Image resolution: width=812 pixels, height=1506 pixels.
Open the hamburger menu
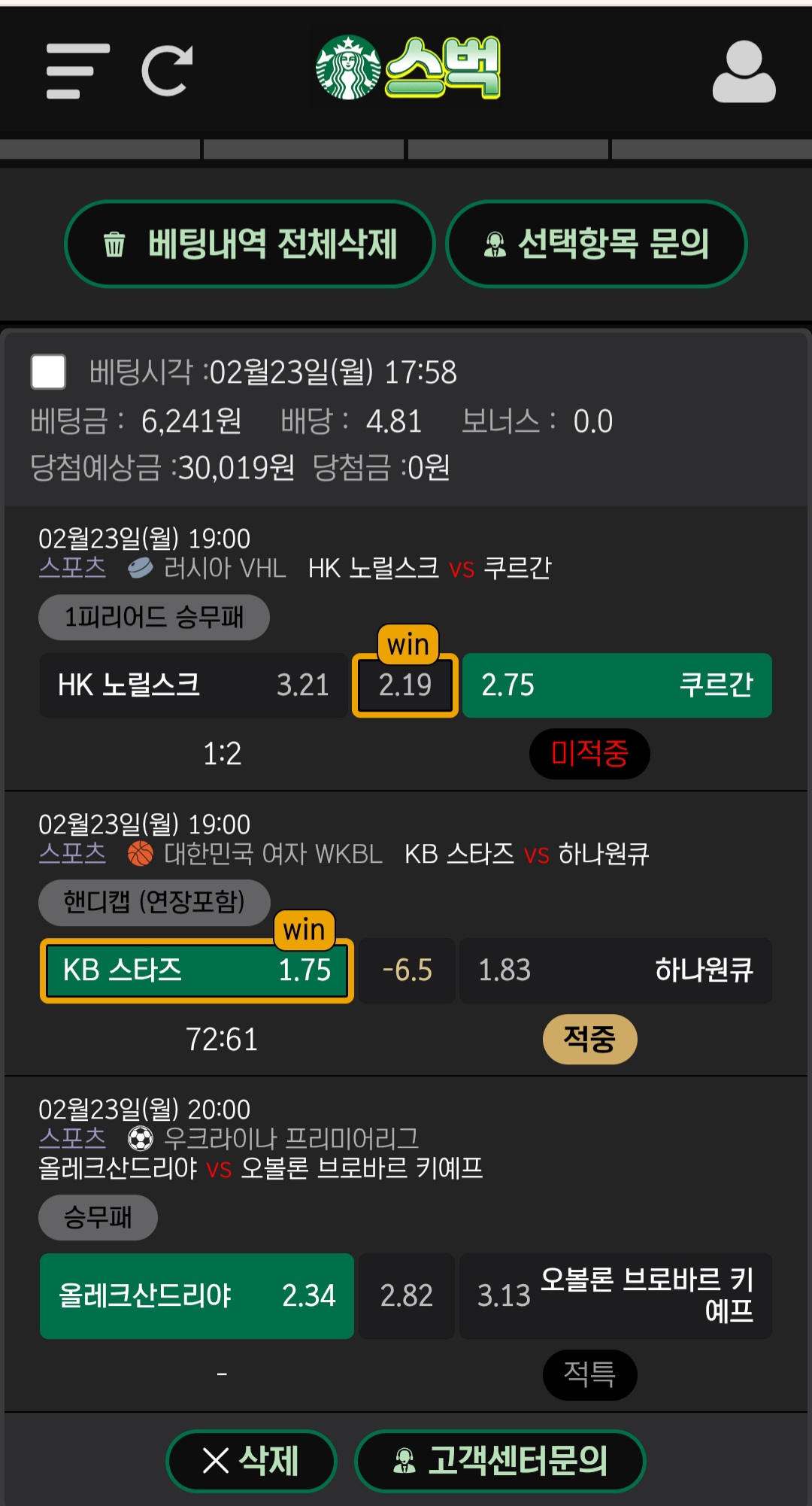pyautogui.click(x=77, y=71)
